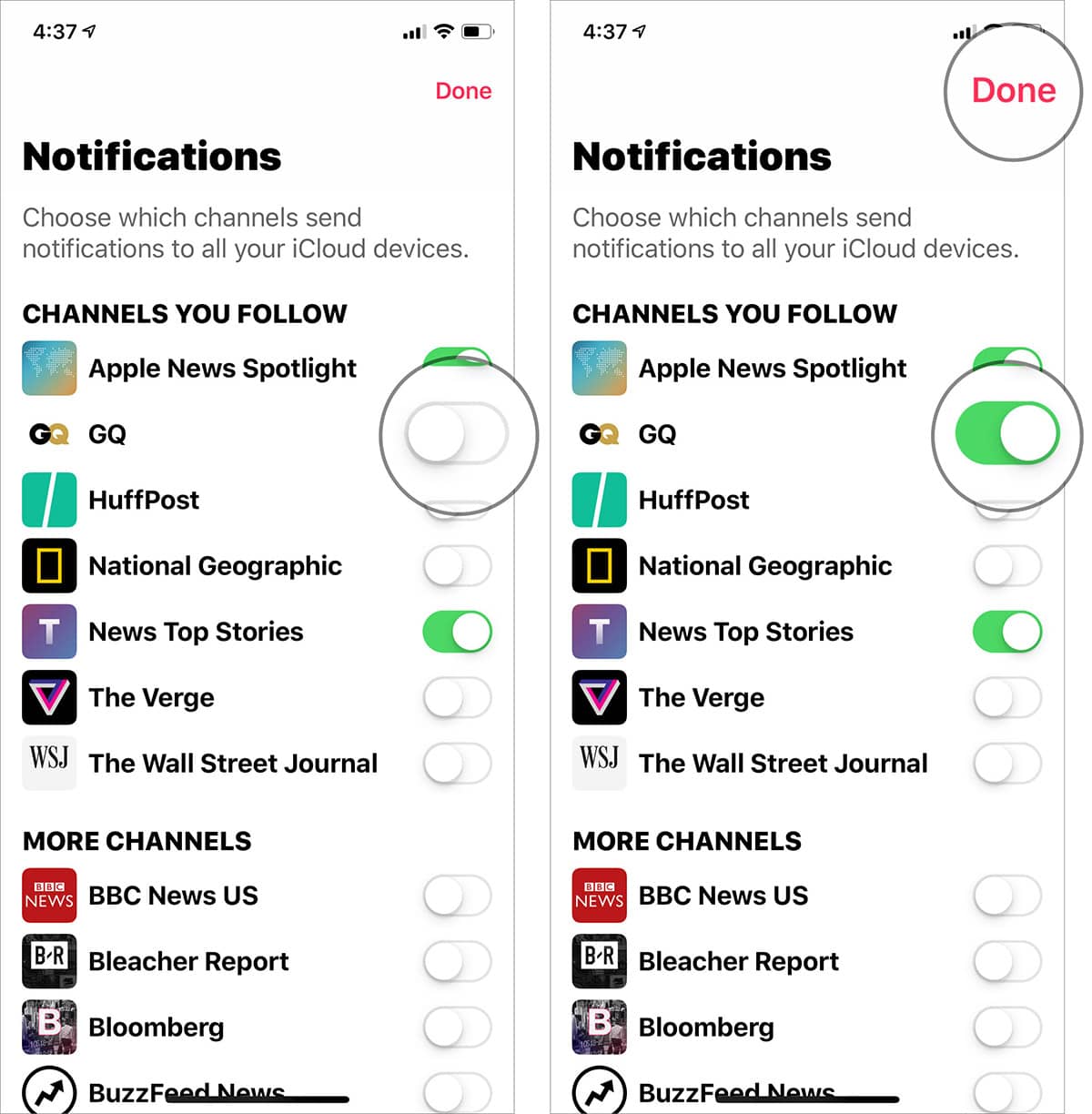1092x1114 pixels.
Task: Click the Notifications page heading
Action: [151, 157]
